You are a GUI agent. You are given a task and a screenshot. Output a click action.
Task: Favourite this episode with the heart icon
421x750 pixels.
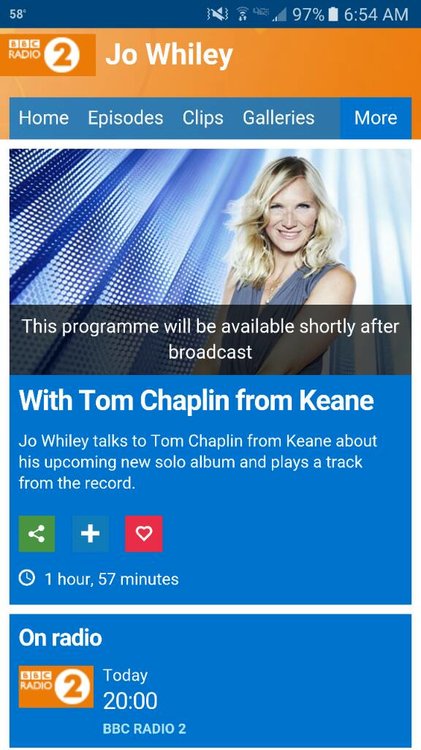(x=144, y=533)
